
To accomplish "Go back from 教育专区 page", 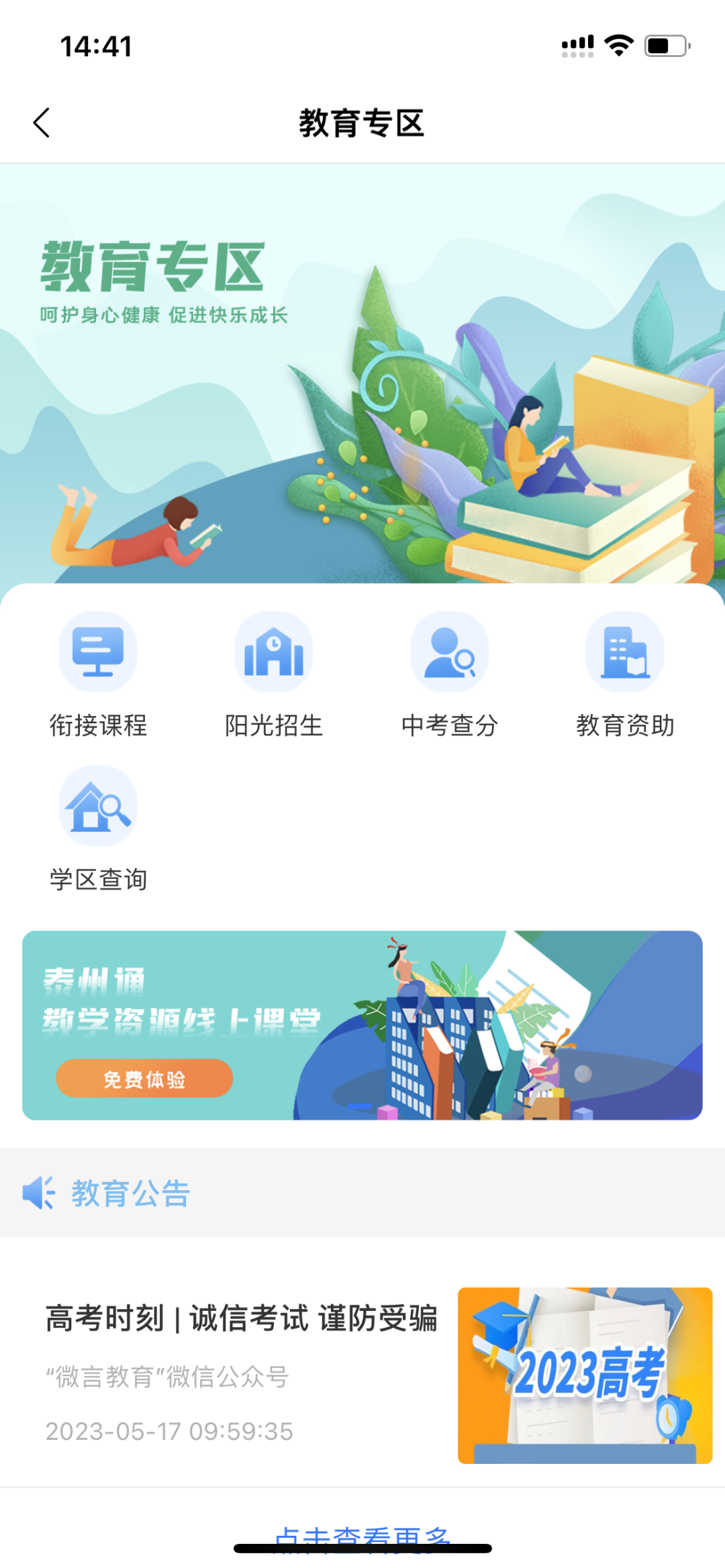I will tap(42, 123).
